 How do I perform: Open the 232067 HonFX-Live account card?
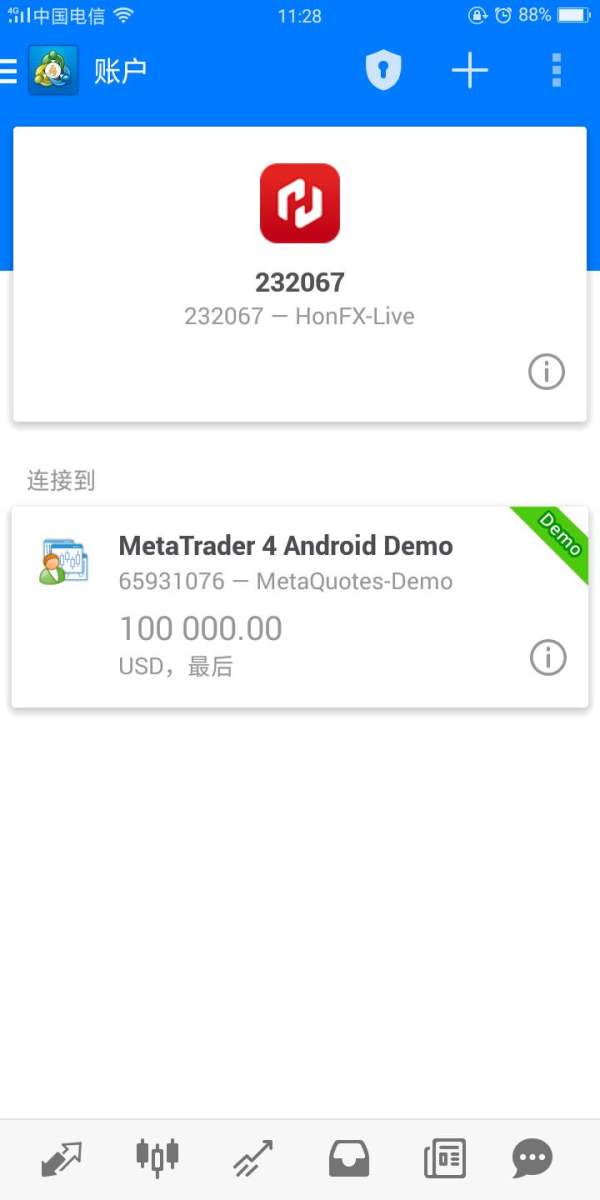pos(300,274)
